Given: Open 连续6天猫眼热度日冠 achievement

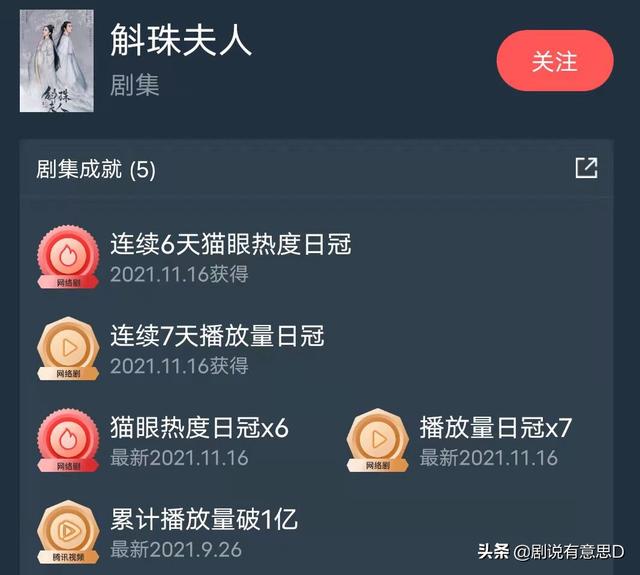Looking at the screenshot, I should pyautogui.click(x=230, y=243).
